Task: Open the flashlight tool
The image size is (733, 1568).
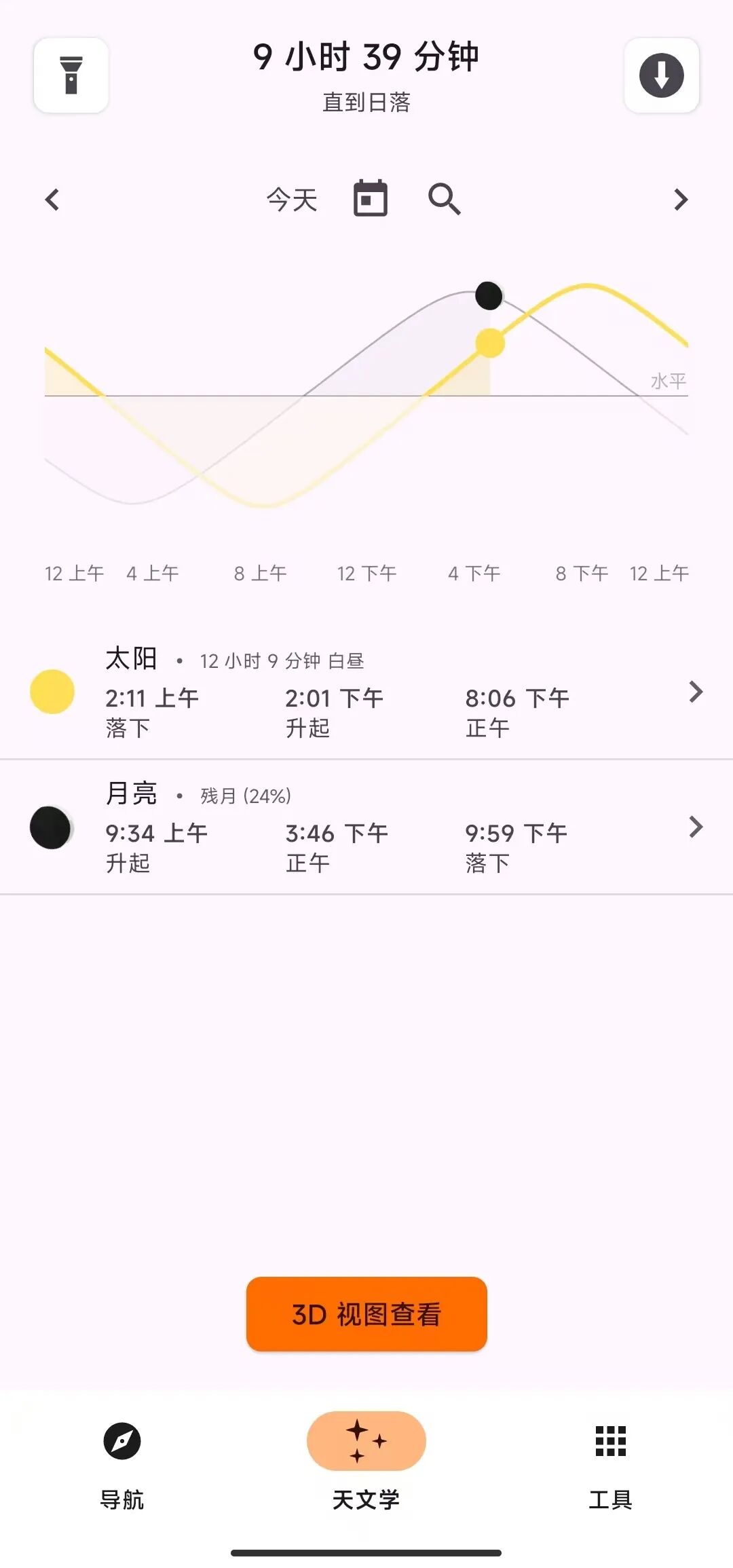Action: [x=71, y=77]
